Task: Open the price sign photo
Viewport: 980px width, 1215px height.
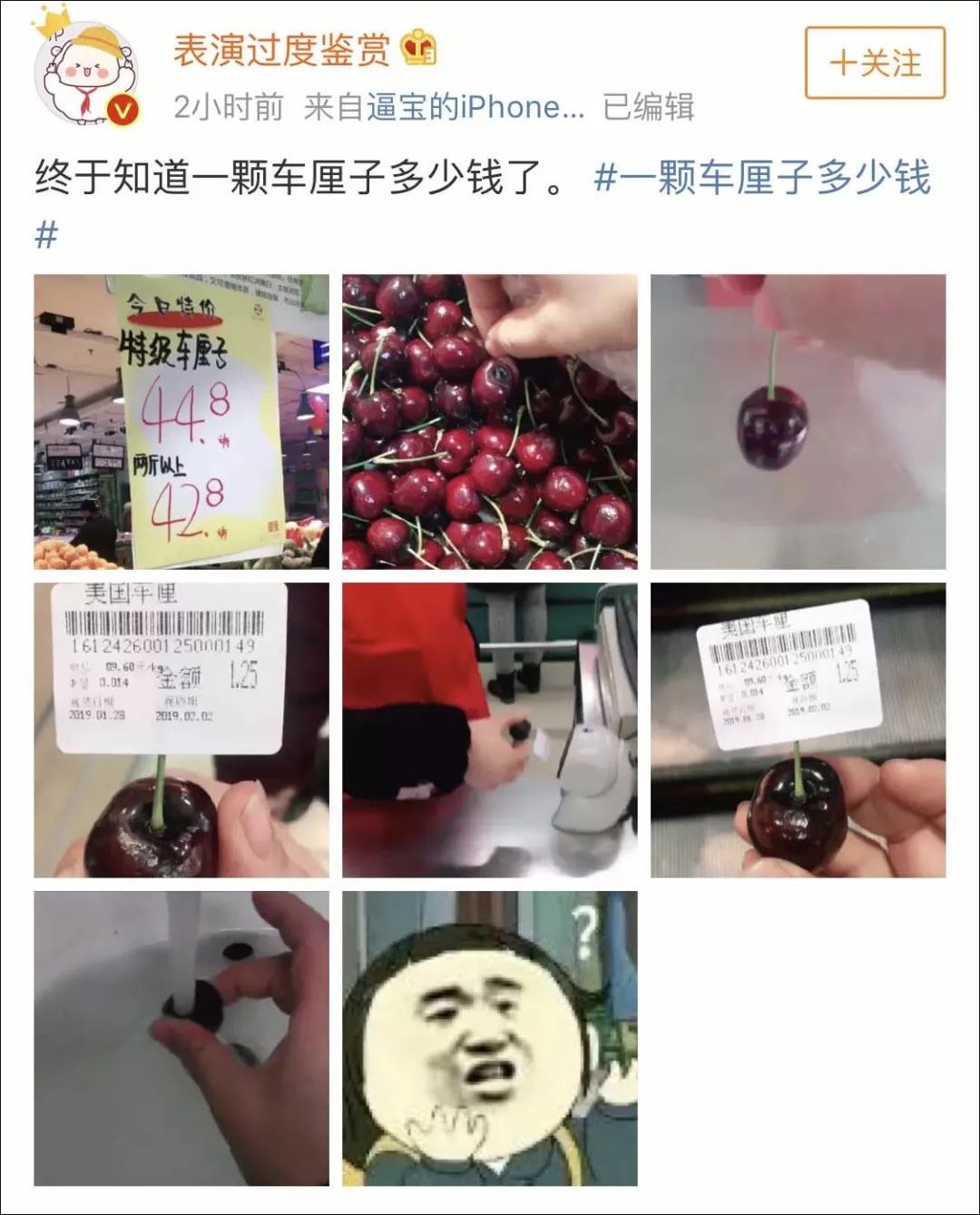Action: [181, 421]
